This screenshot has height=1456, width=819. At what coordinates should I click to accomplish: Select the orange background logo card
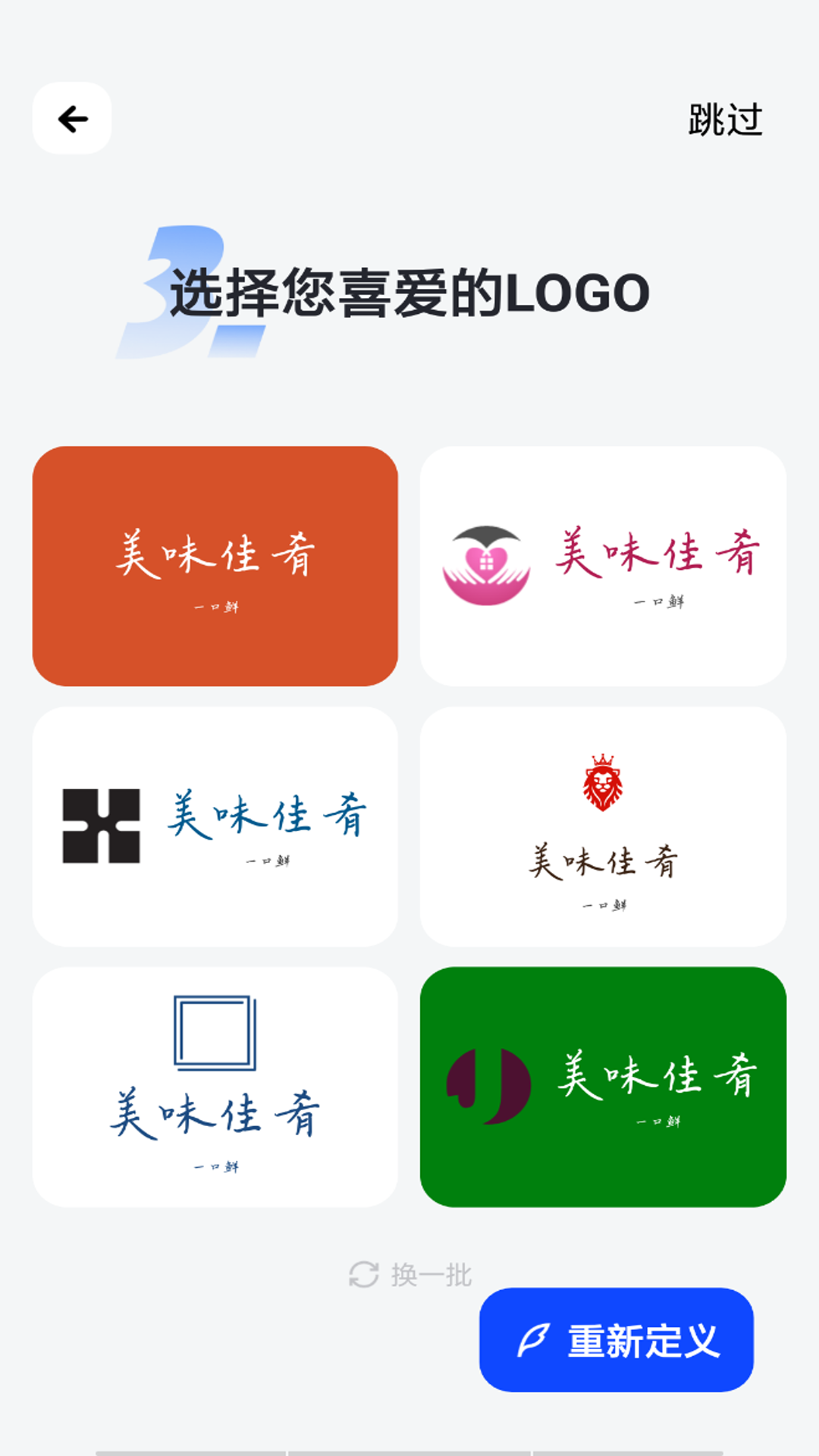(x=215, y=566)
